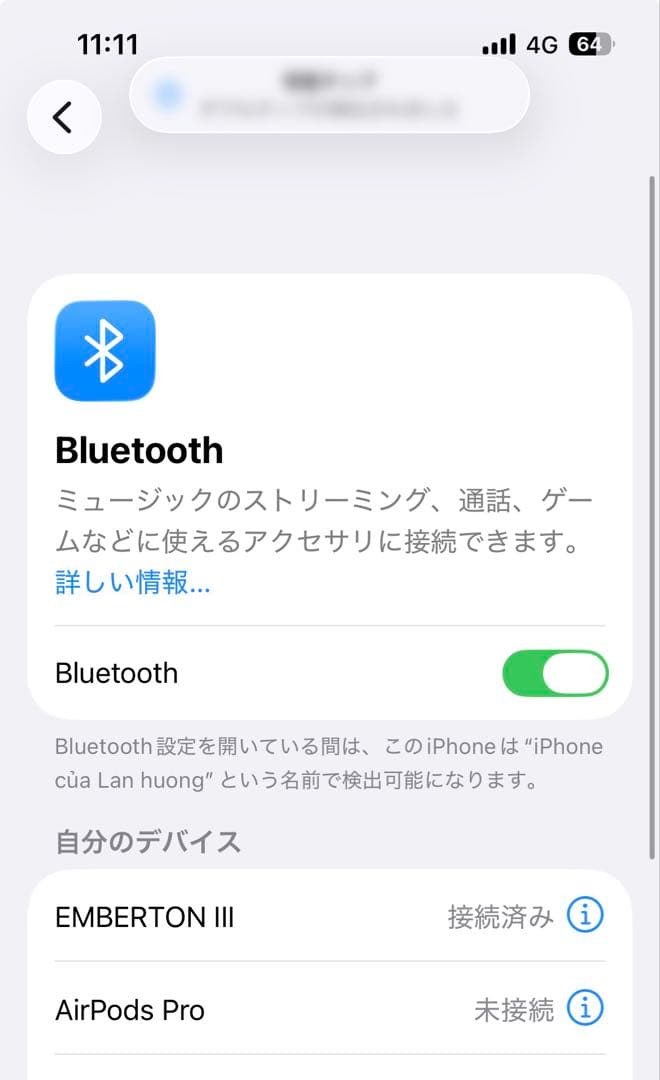This screenshot has width=660, height=1080.
Task: Tap the blurred notification banner at top
Action: tap(329, 95)
